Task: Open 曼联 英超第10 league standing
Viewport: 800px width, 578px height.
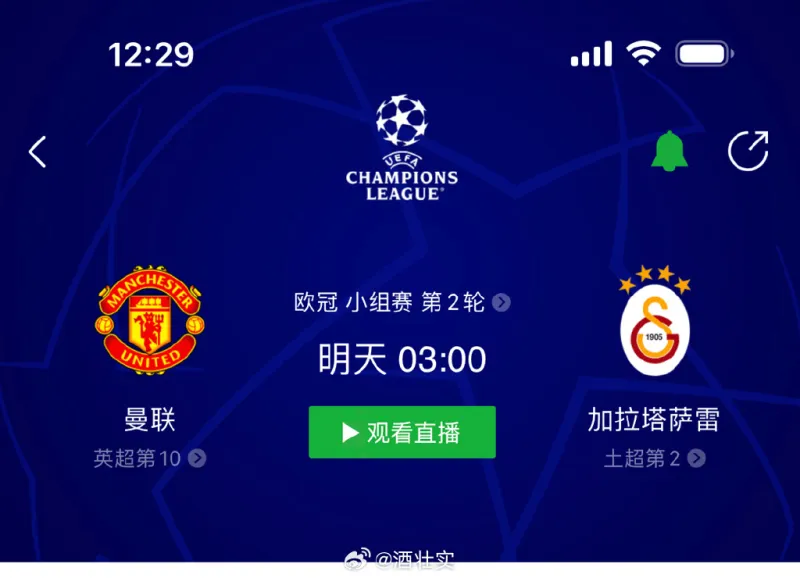Action: (x=150, y=459)
